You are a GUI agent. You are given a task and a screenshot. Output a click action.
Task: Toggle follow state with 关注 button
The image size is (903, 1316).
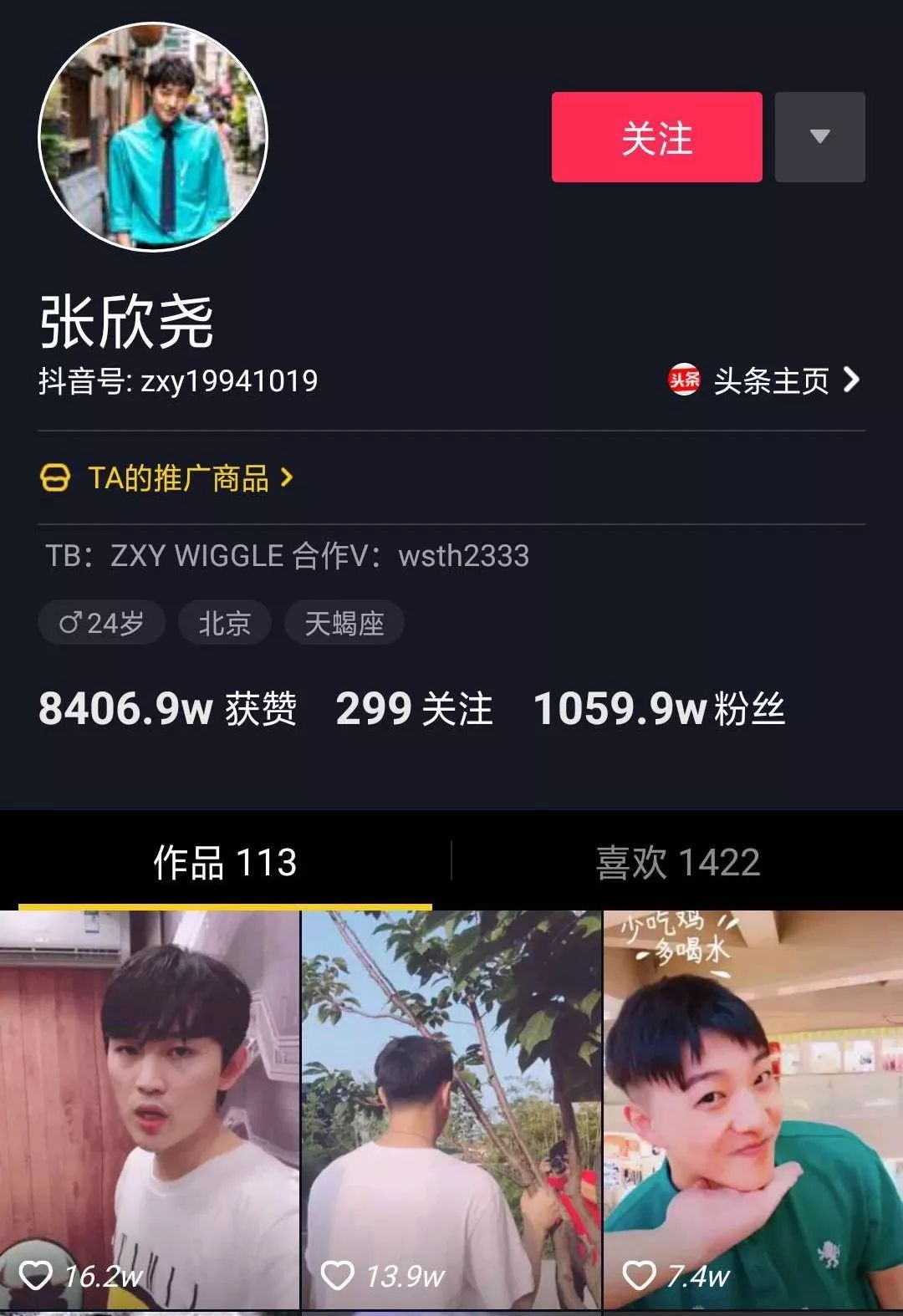[x=656, y=139]
